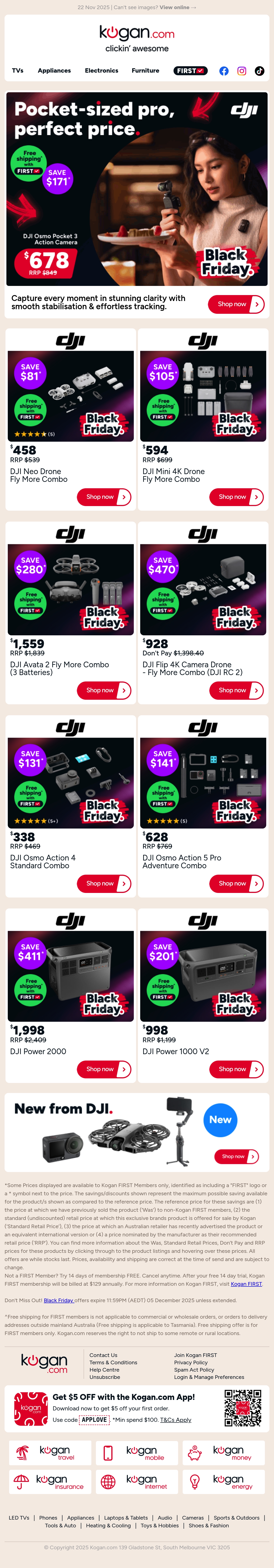Viewport: 274px width, 1568px height.
Task: Open Kogan's Facebook page icon
Action: click(224, 71)
